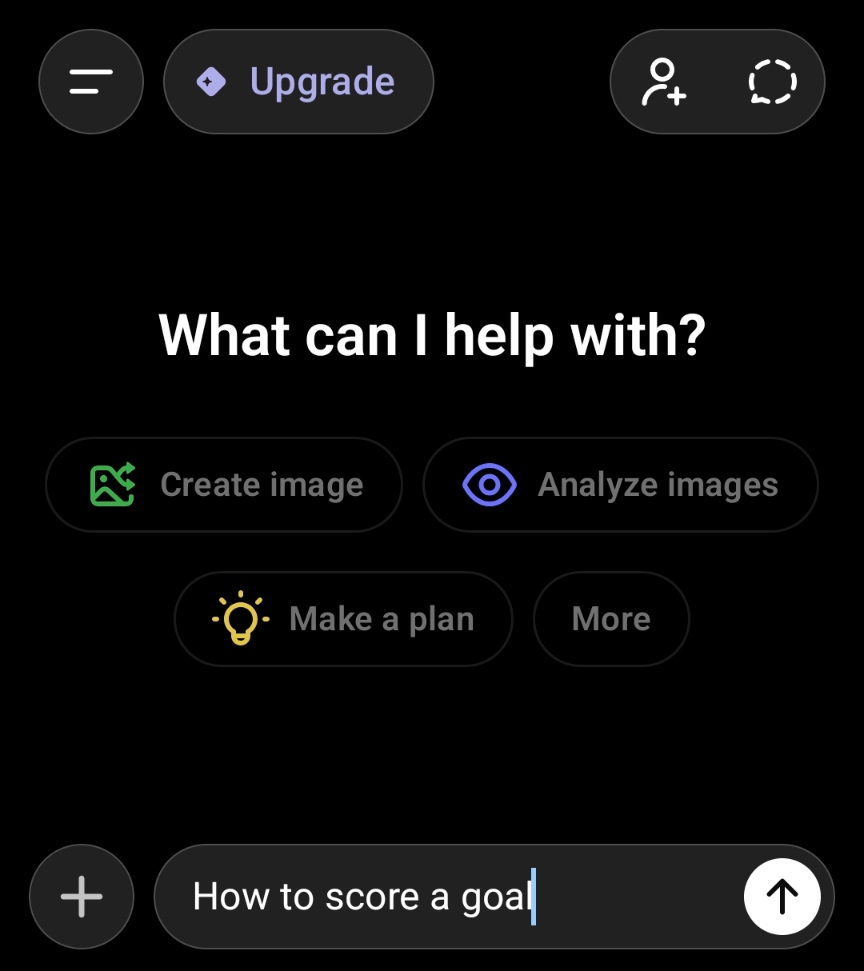Pick the Make a plan suggestion
This screenshot has width=864, height=971.
pyautogui.click(x=343, y=619)
